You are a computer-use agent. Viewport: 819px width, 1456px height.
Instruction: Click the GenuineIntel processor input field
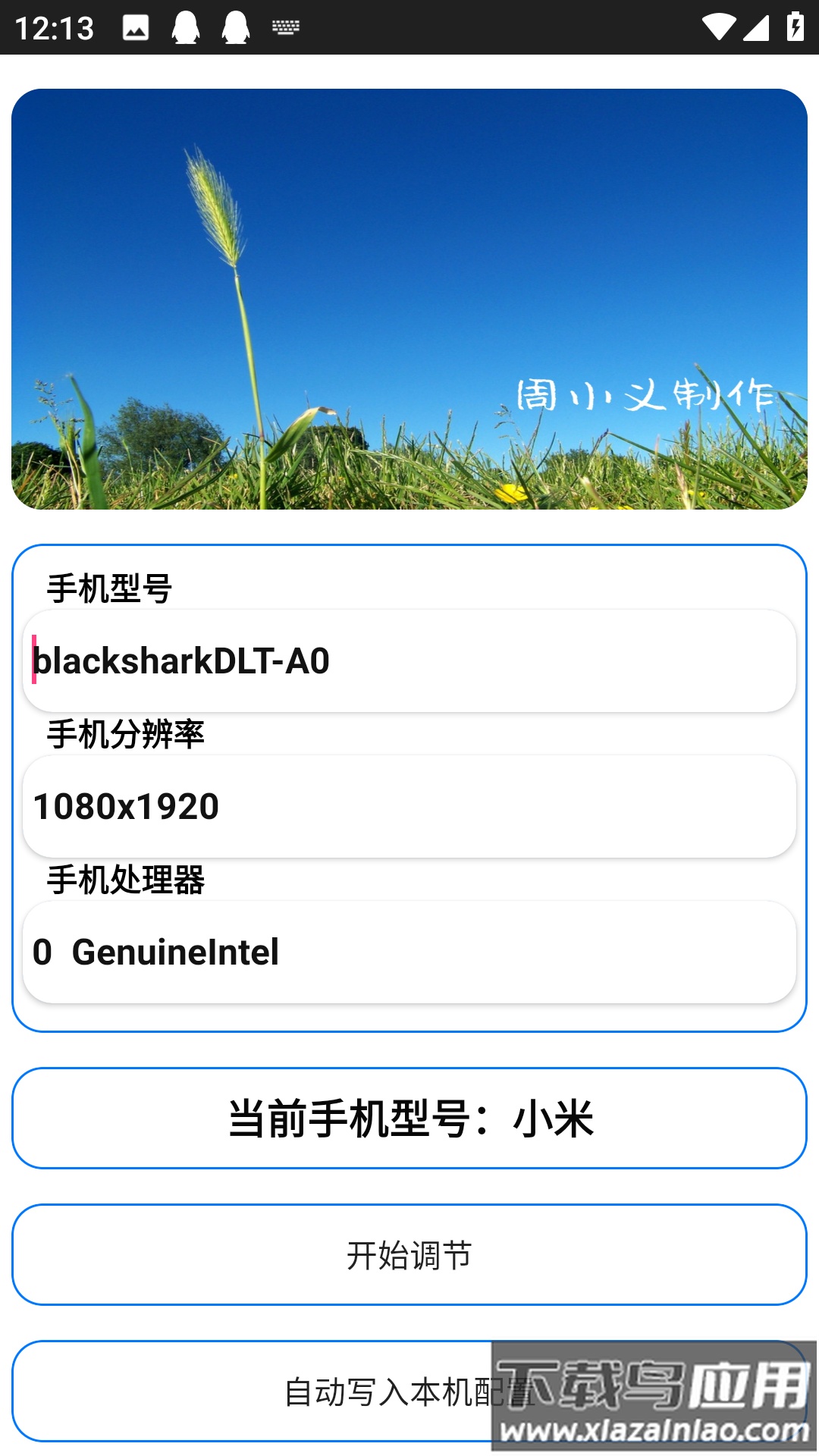click(409, 952)
